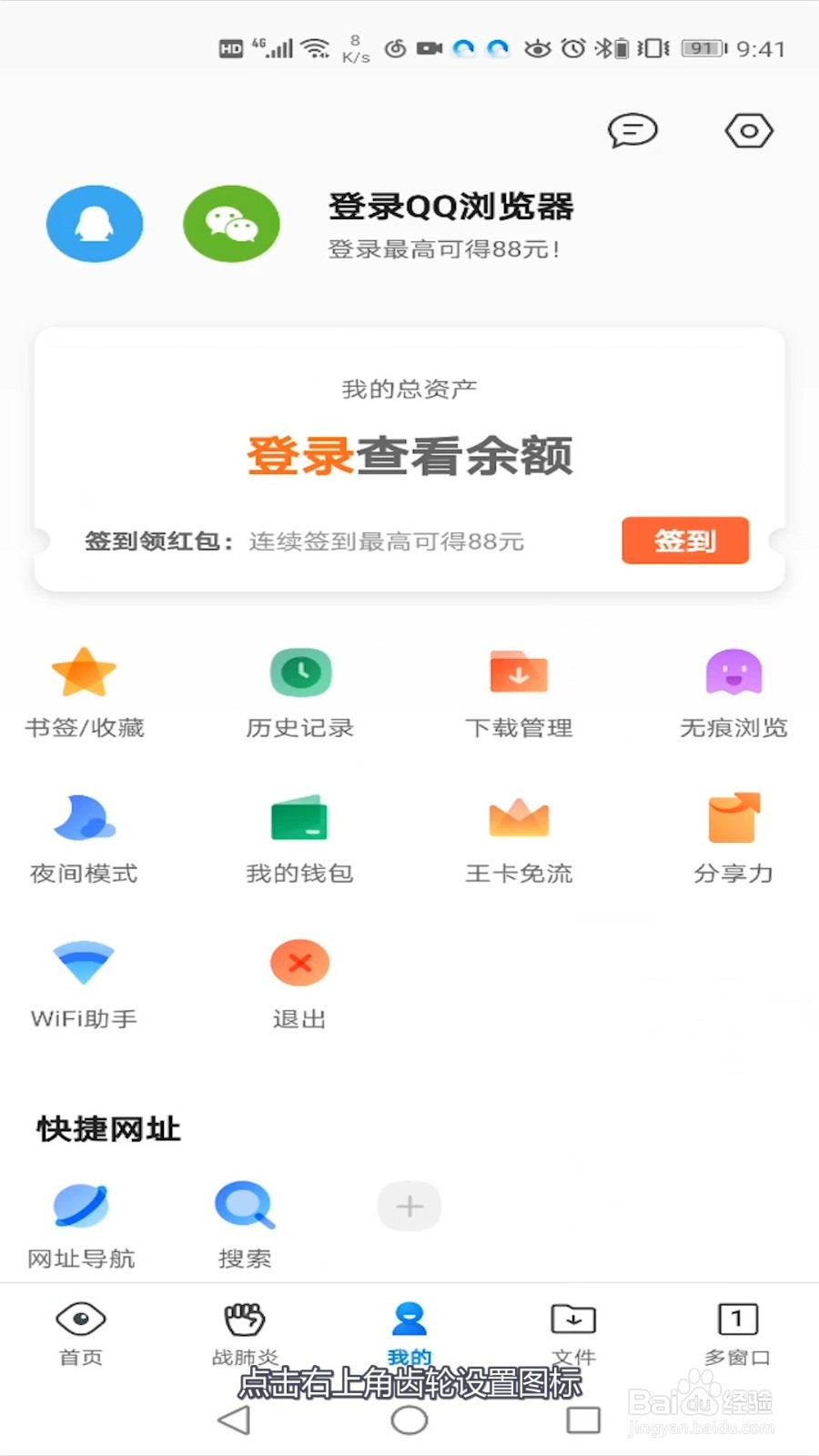Tap 退出 to exit
The width and height of the screenshot is (819, 1456).
click(300, 981)
